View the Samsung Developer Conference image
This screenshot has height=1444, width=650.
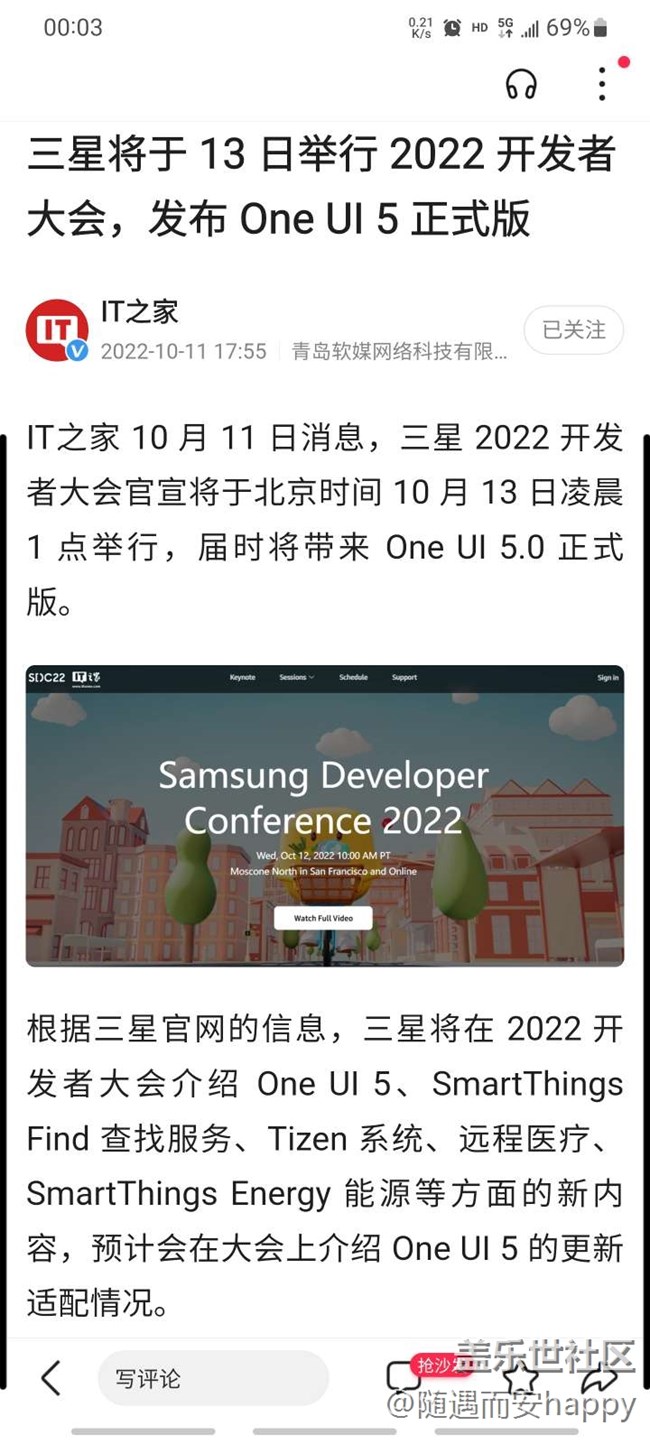pyautogui.click(x=325, y=815)
